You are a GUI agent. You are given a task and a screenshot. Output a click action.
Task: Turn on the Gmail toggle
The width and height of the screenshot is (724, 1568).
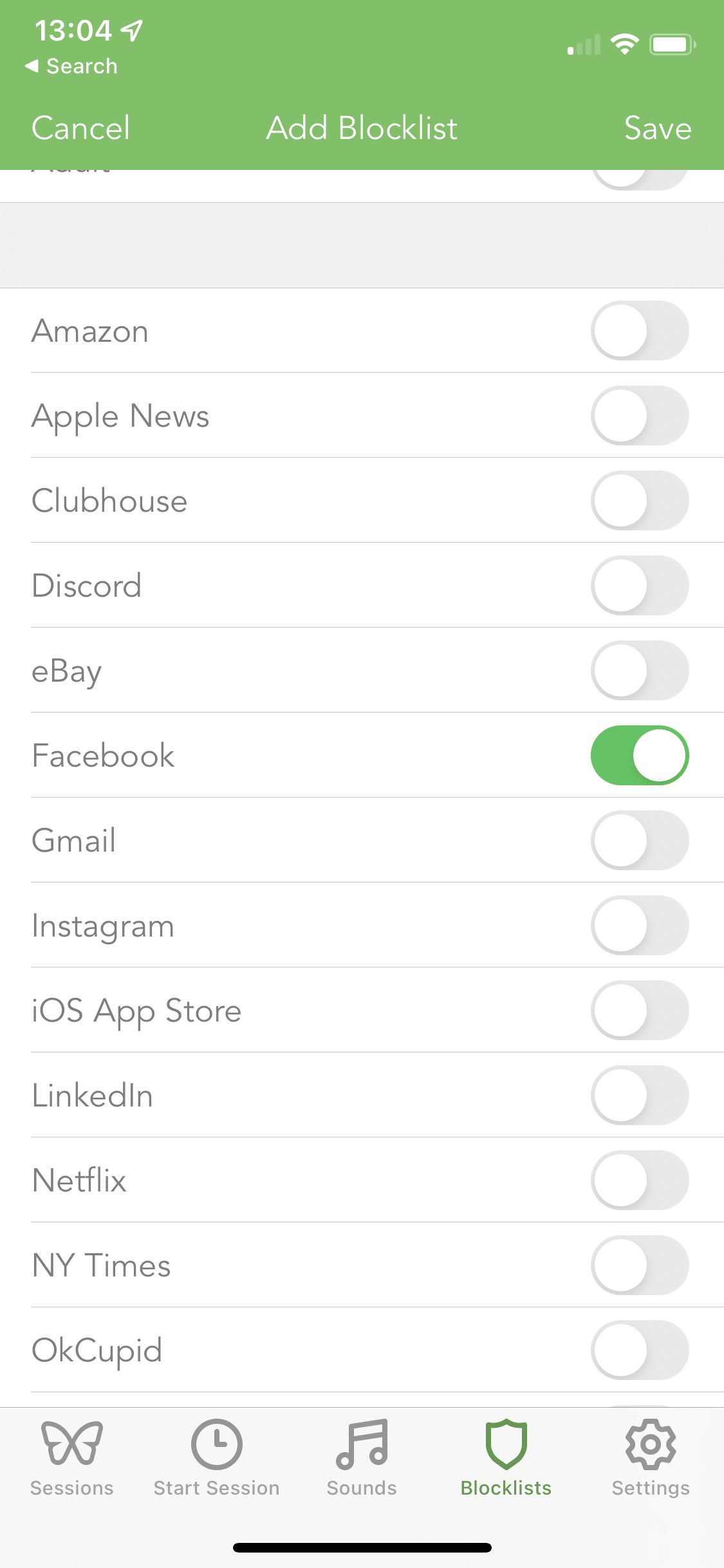(640, 841)
